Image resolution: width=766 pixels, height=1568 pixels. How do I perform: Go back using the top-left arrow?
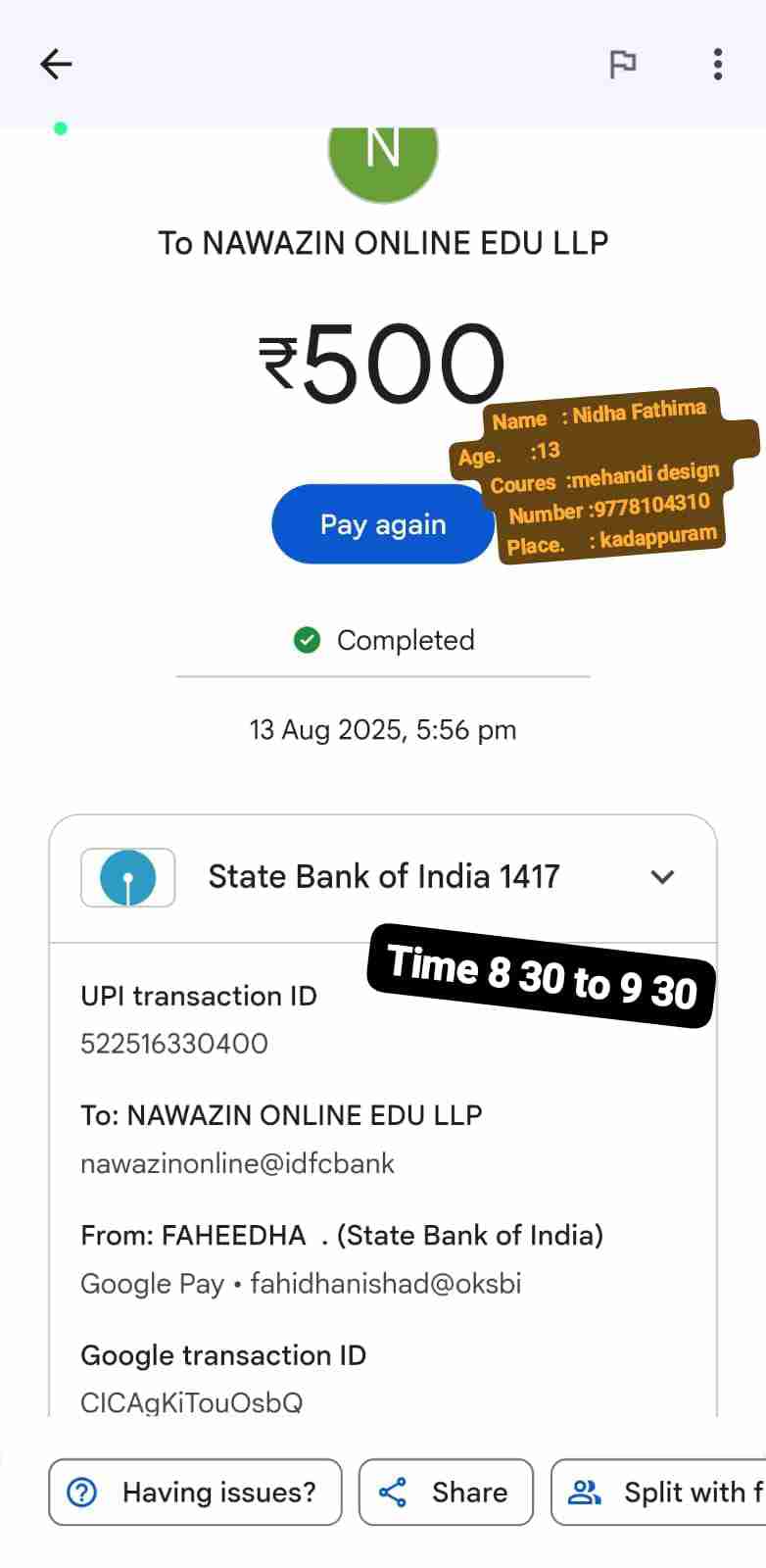56,65
